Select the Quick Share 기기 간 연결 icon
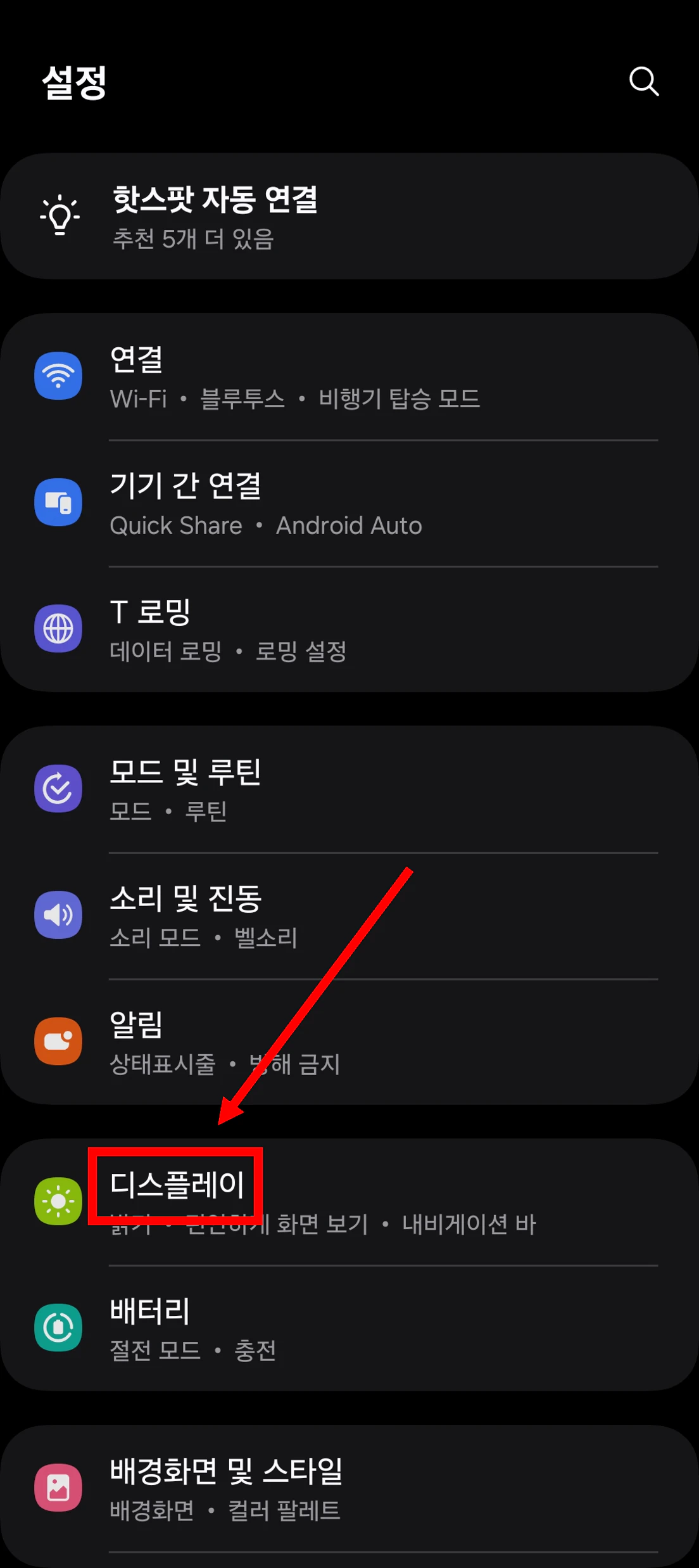Image resolution: width=699 pixels, height=1568 pixels. (58, 501)
